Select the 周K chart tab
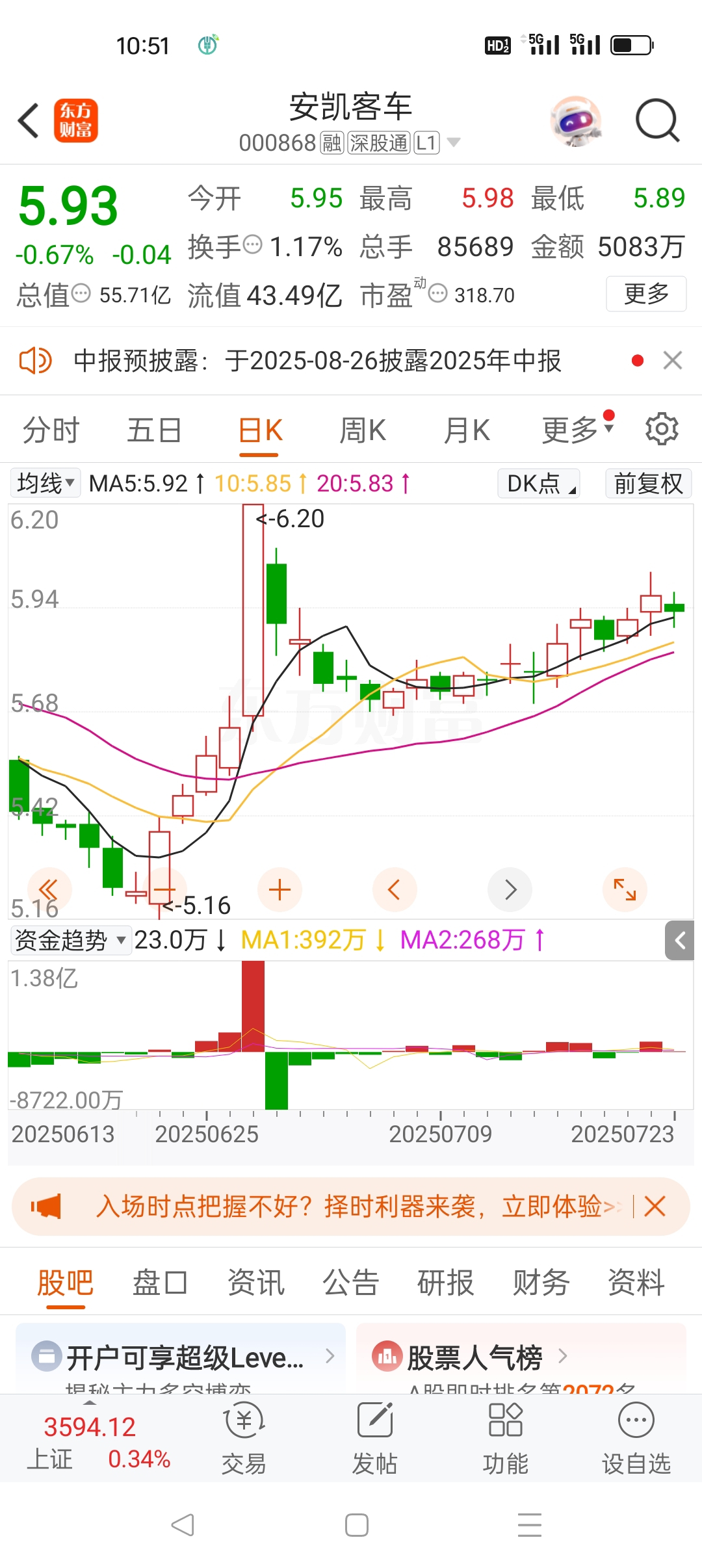702x1568 pixels. click(363, 430)
